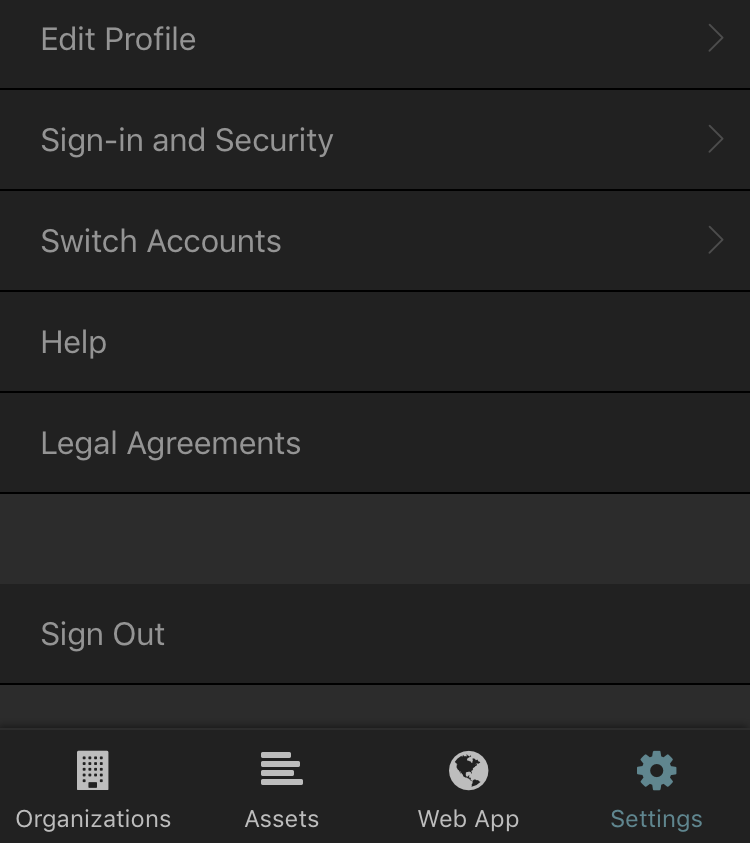The height and width of the screenshot is (843, 750).
Task: Switch to the Assets tab
Action: click(281, 790)
